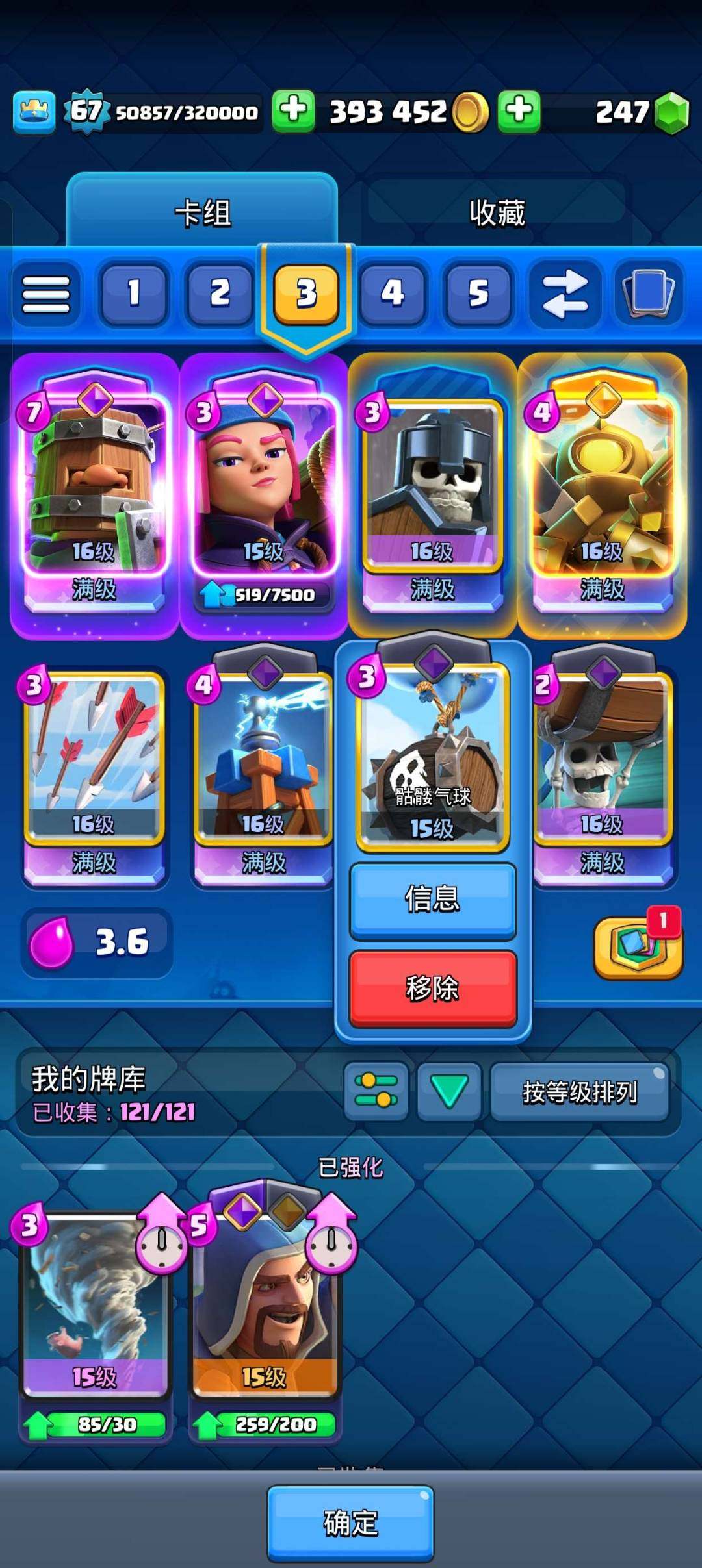Tap 移除 to remove the Skeleton Barrel
This screenshot has width=702, height=1568.
point(433,988)
